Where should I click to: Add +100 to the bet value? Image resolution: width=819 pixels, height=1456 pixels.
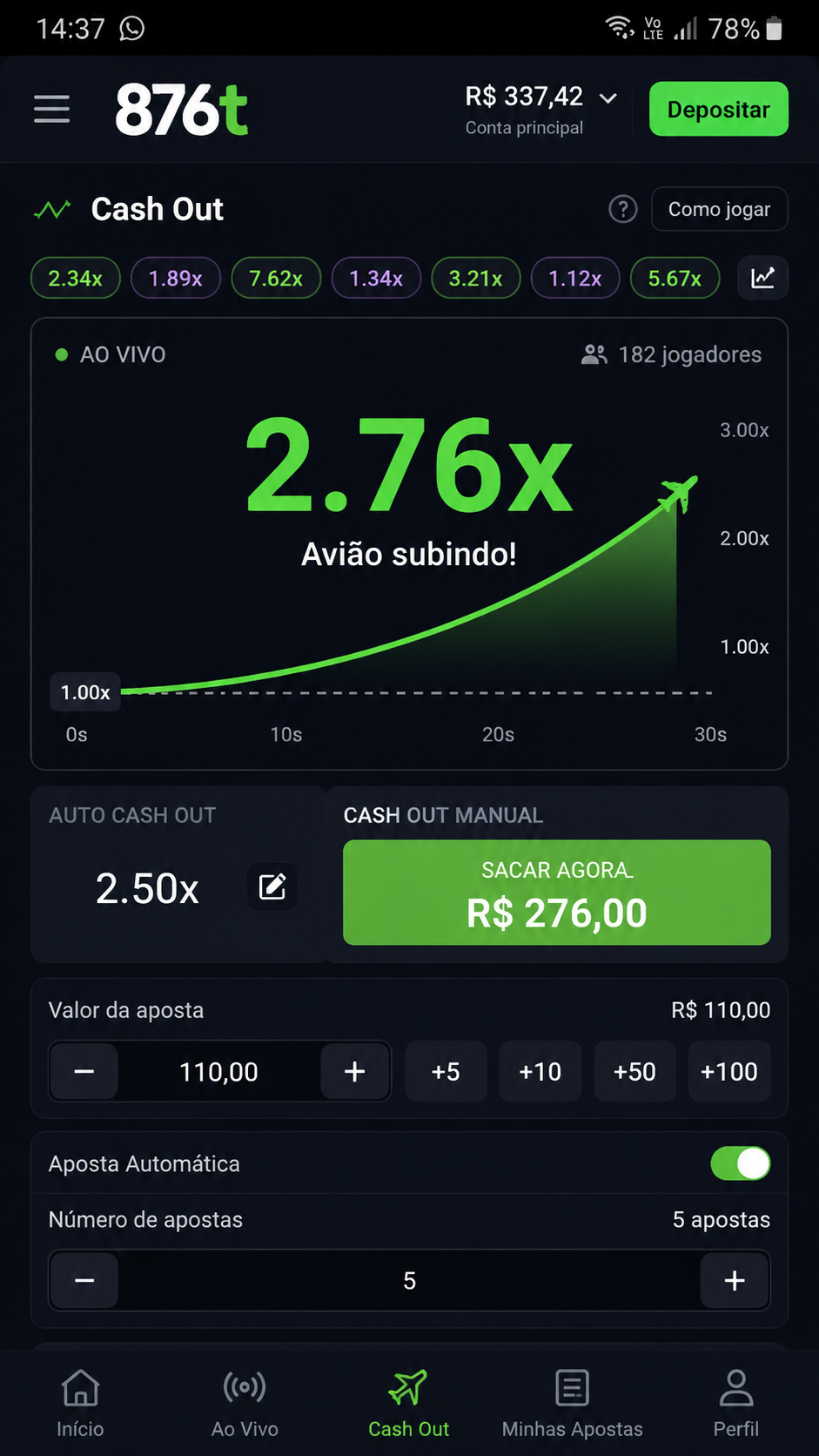729,1071
